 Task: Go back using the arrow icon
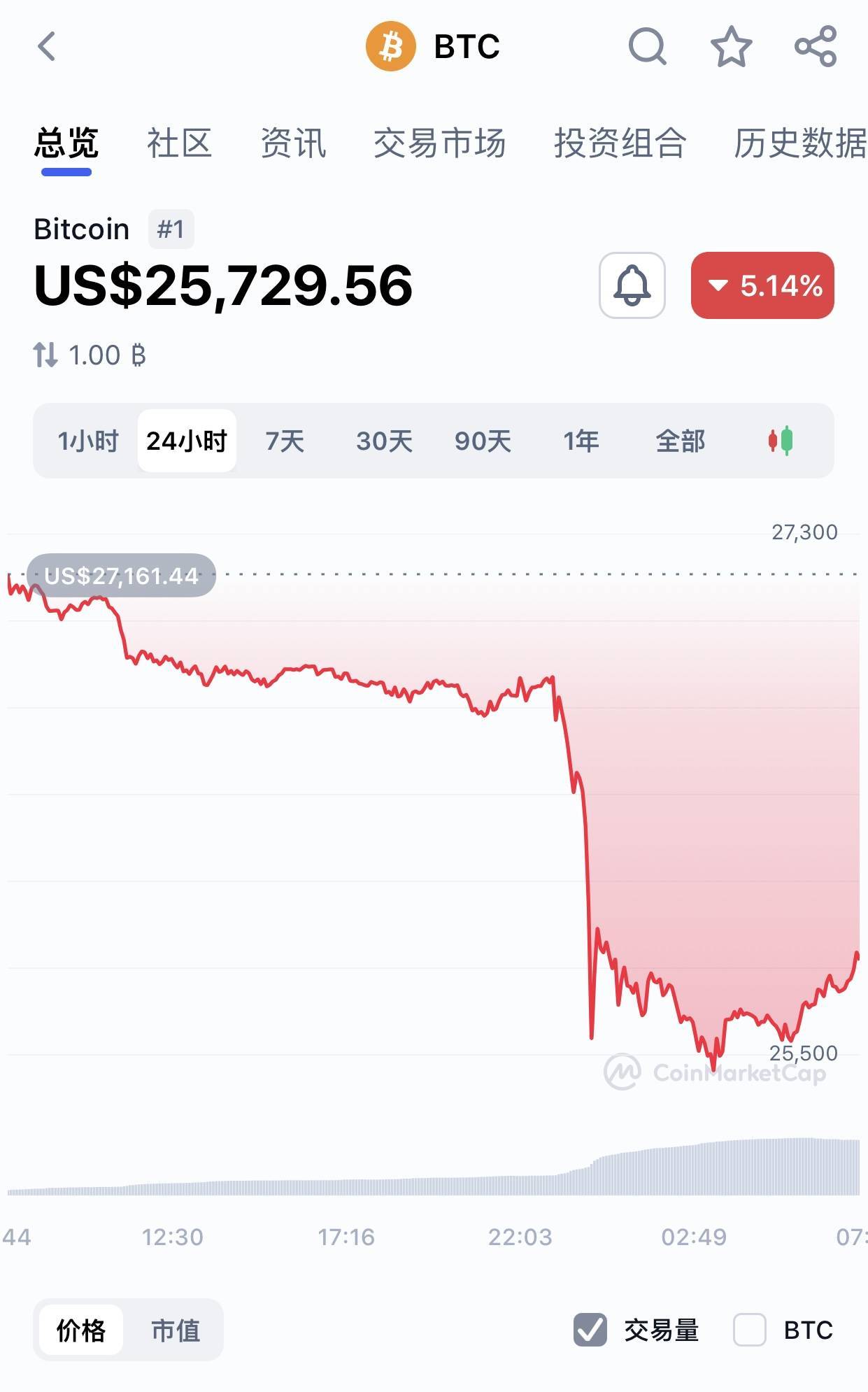47,47
